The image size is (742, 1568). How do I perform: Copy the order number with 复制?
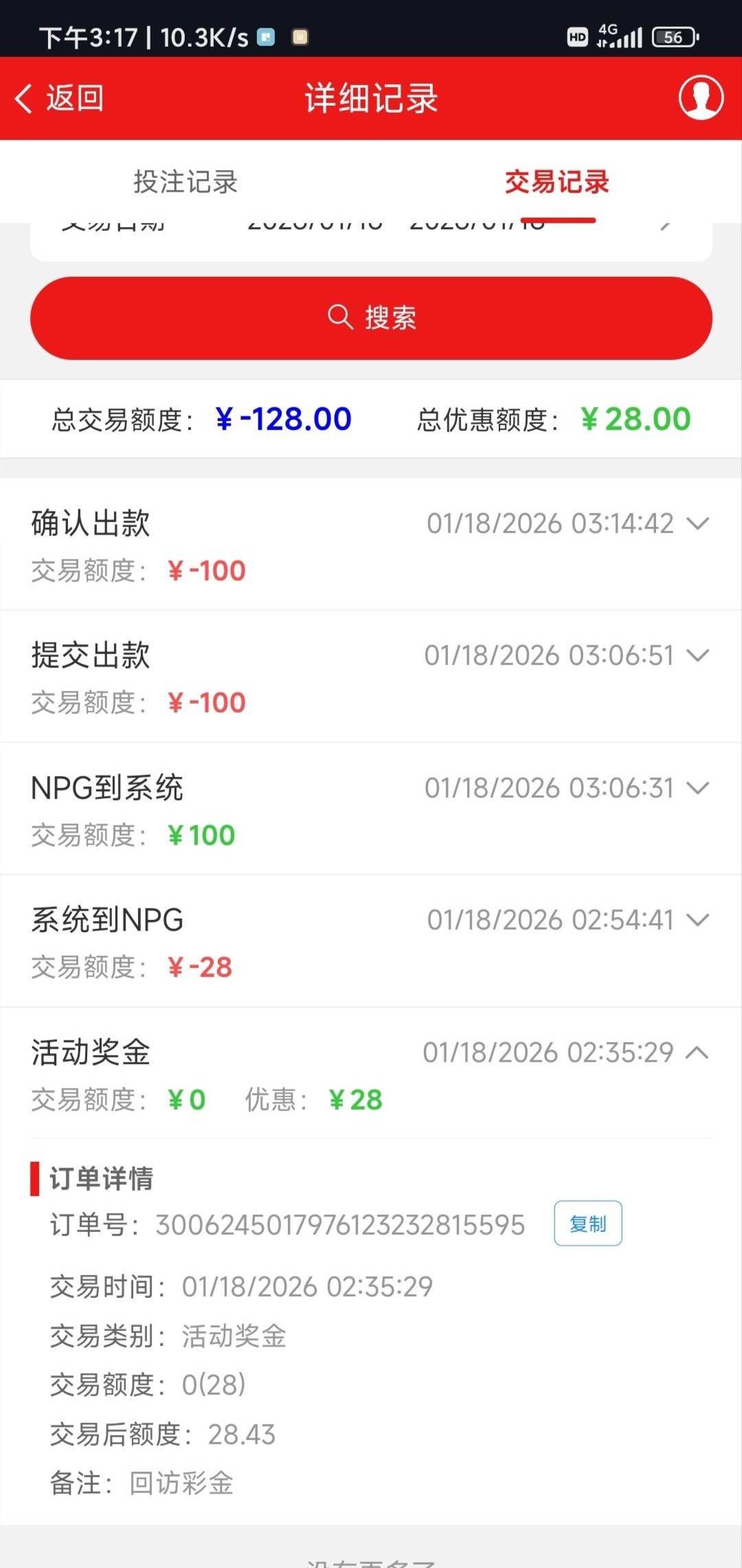pos(588,1224)
